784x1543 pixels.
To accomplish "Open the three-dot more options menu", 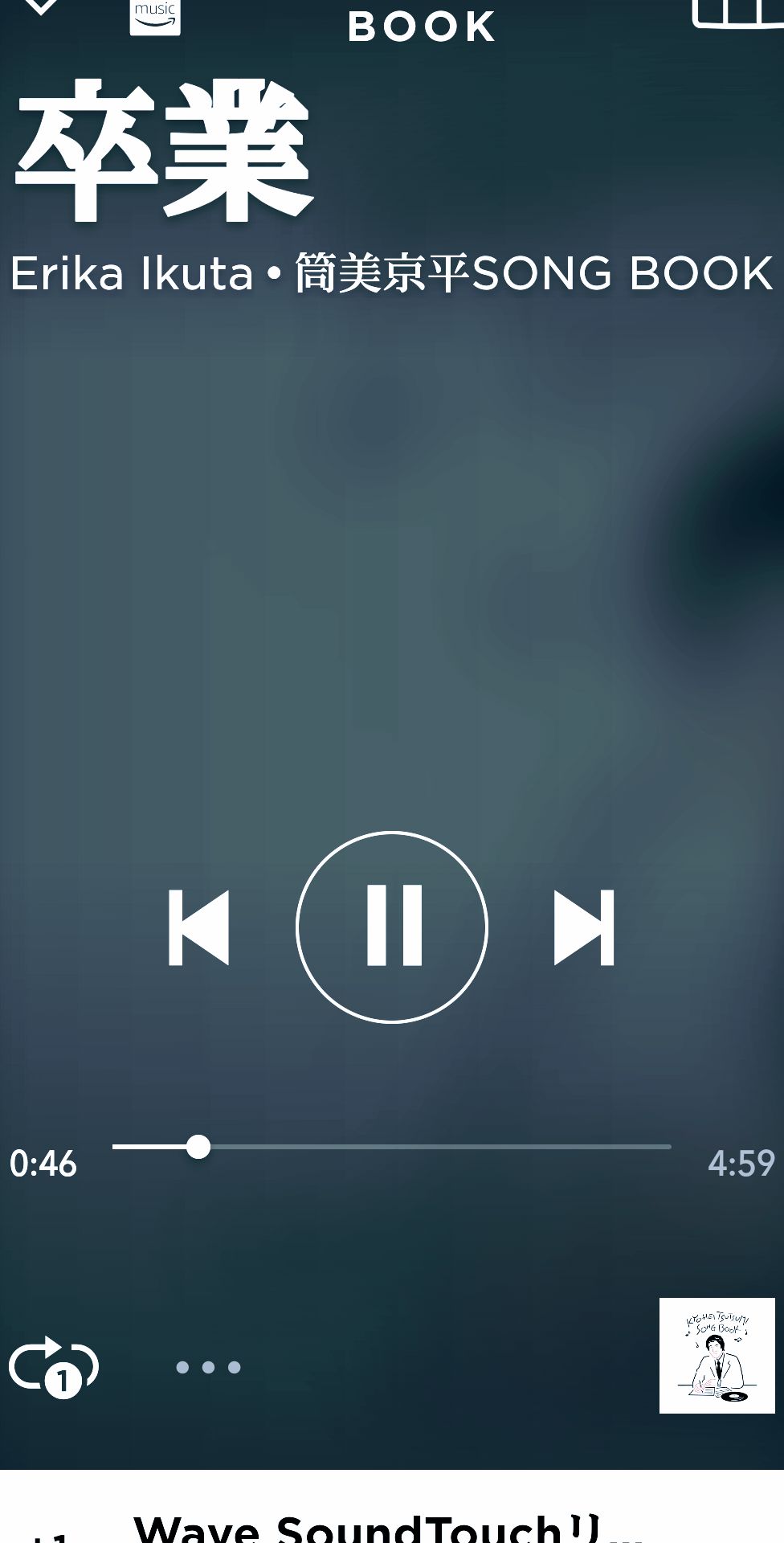I will click(x=208, y=1367).
